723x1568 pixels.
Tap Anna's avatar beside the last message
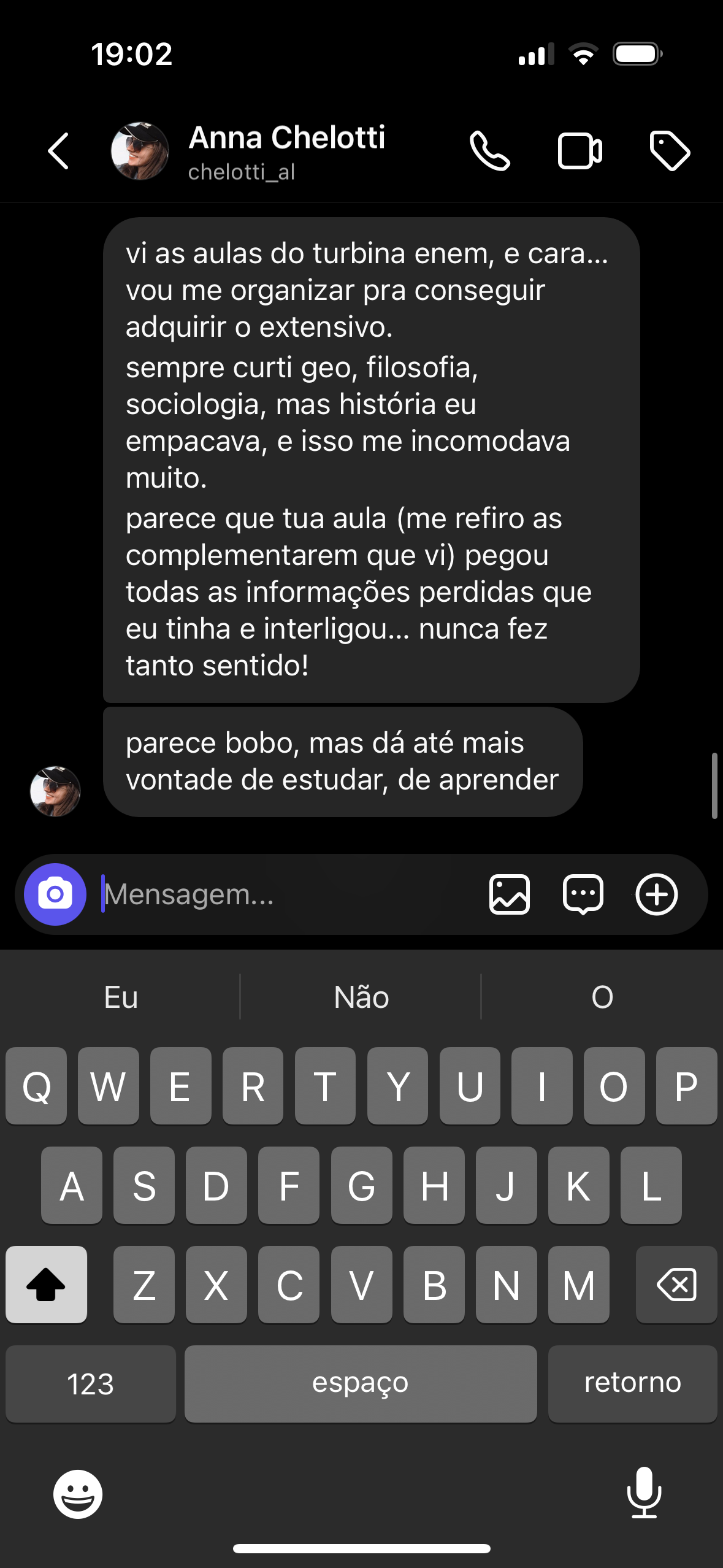click(x=55, y=791)
